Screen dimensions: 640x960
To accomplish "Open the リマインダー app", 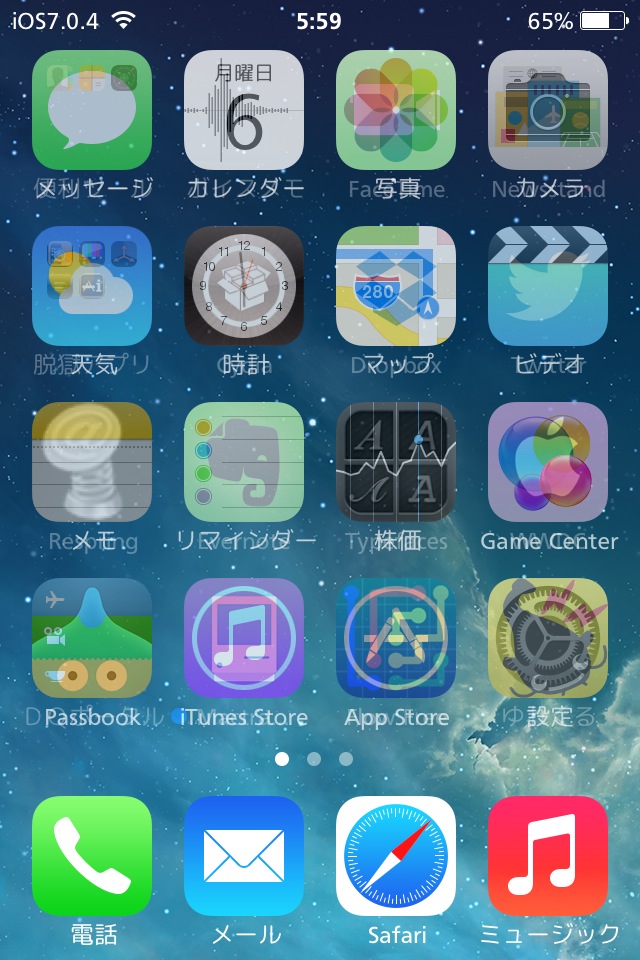I will coord(244,462).
